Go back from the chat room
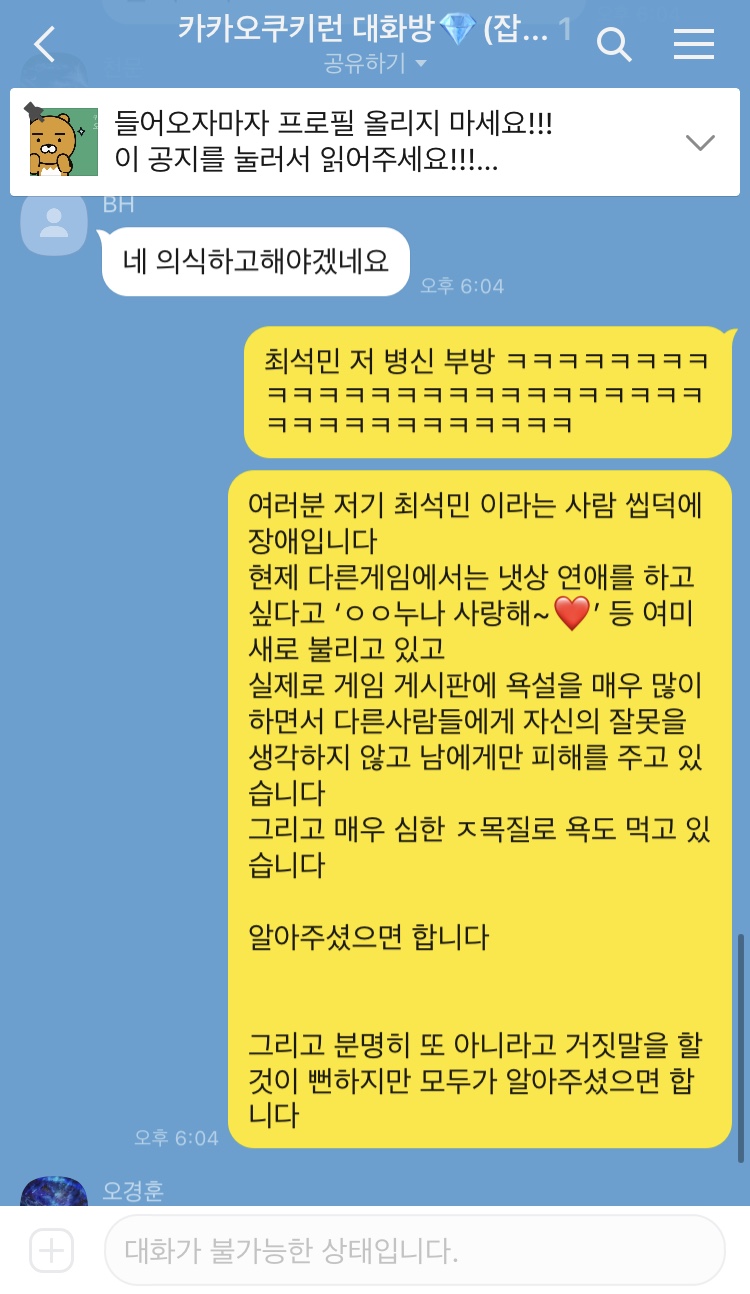750x1294 pixels. 44,45
